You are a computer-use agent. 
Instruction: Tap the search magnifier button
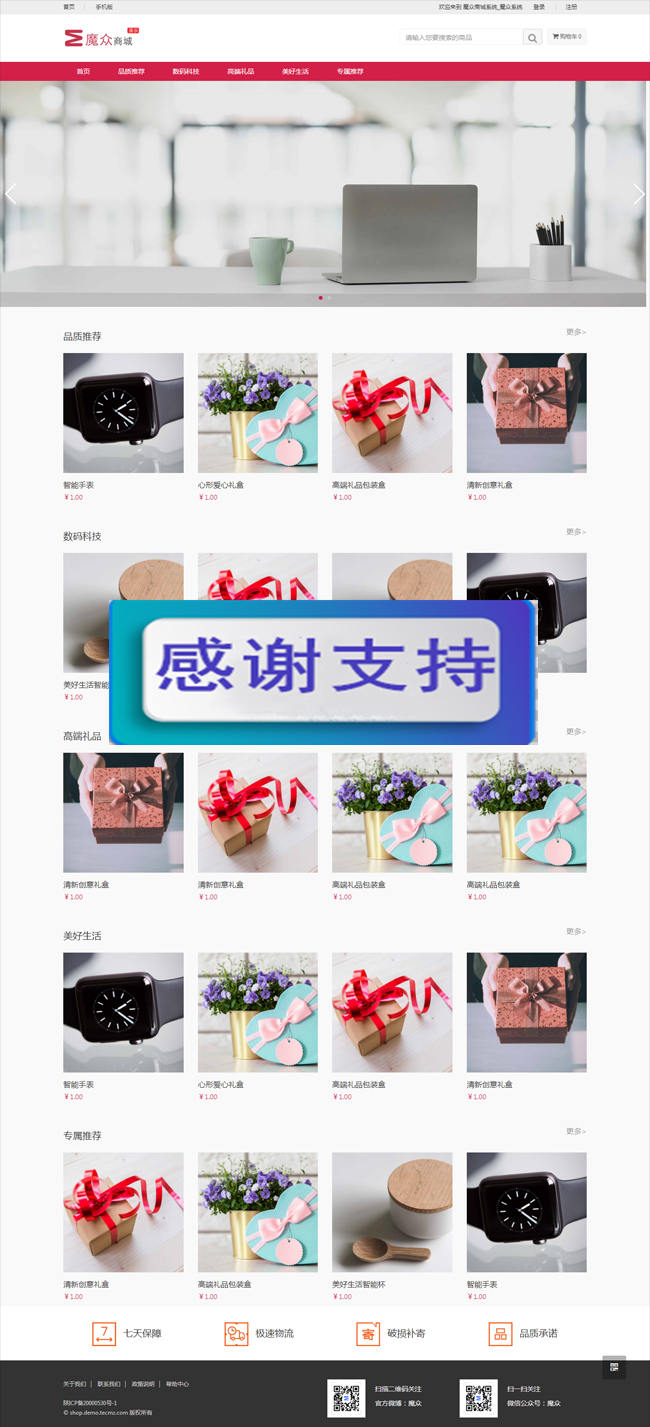[x=533, y=38]
